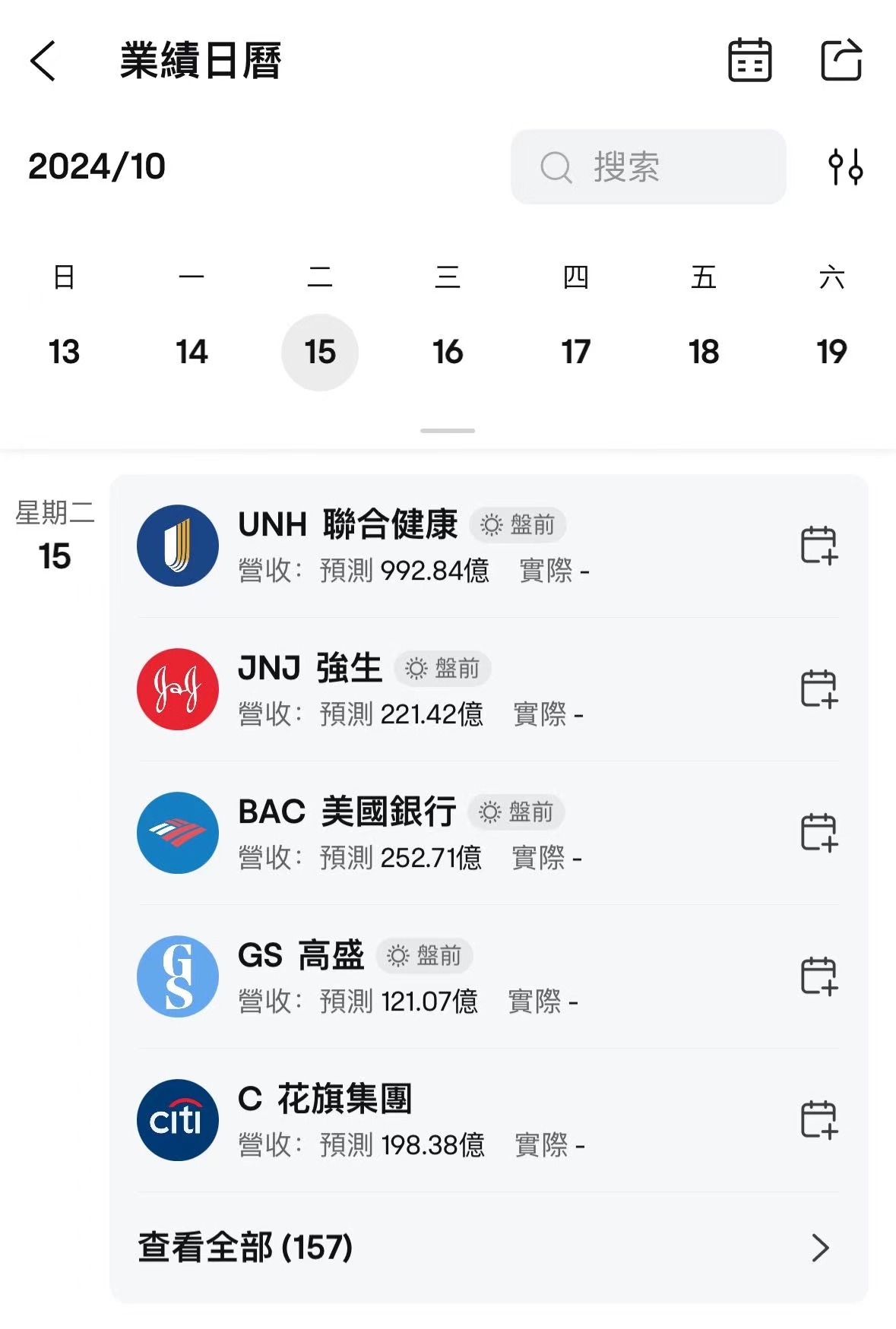Select date 16 on the calendar
This screenshot has height=1329, width=896.
(x=448, y=351)
